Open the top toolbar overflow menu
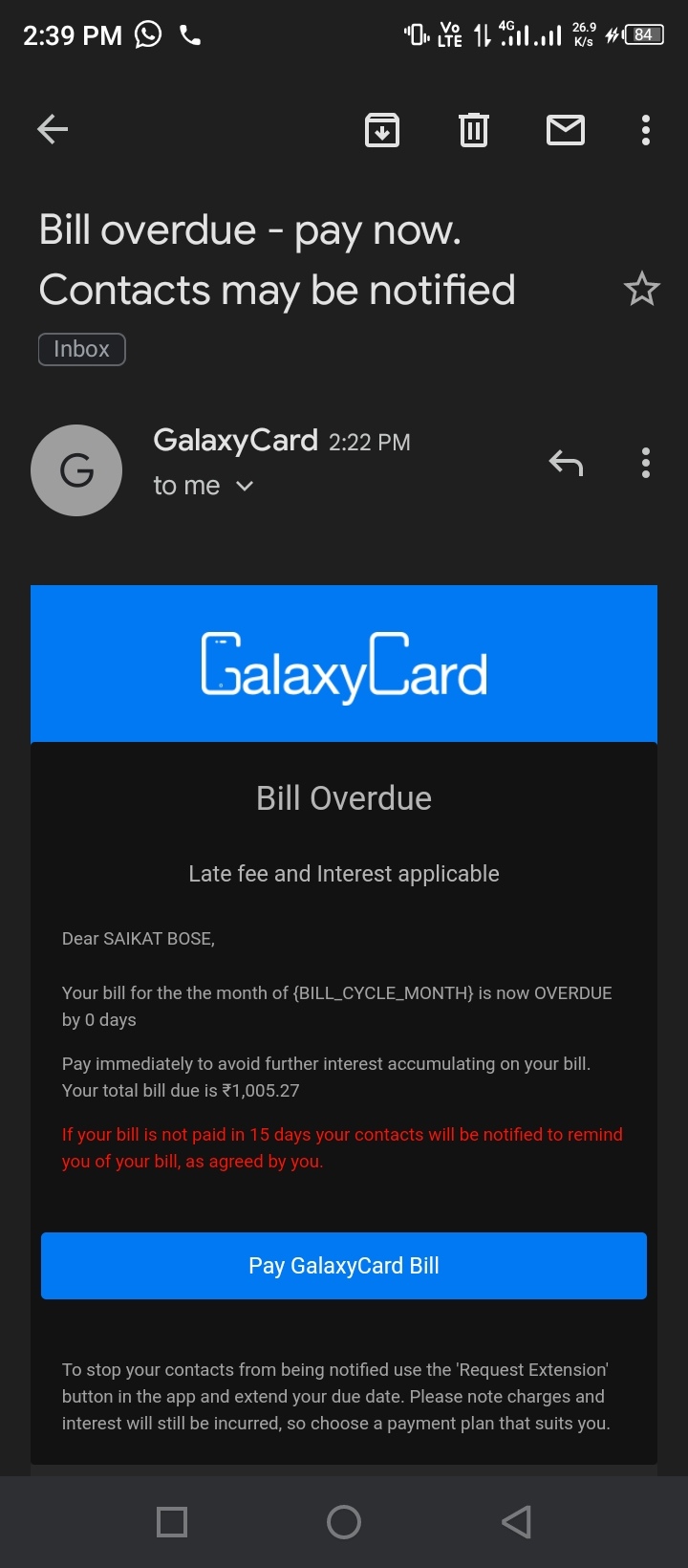The width and height of the screenshot is (688, 1568). point(646,130)
